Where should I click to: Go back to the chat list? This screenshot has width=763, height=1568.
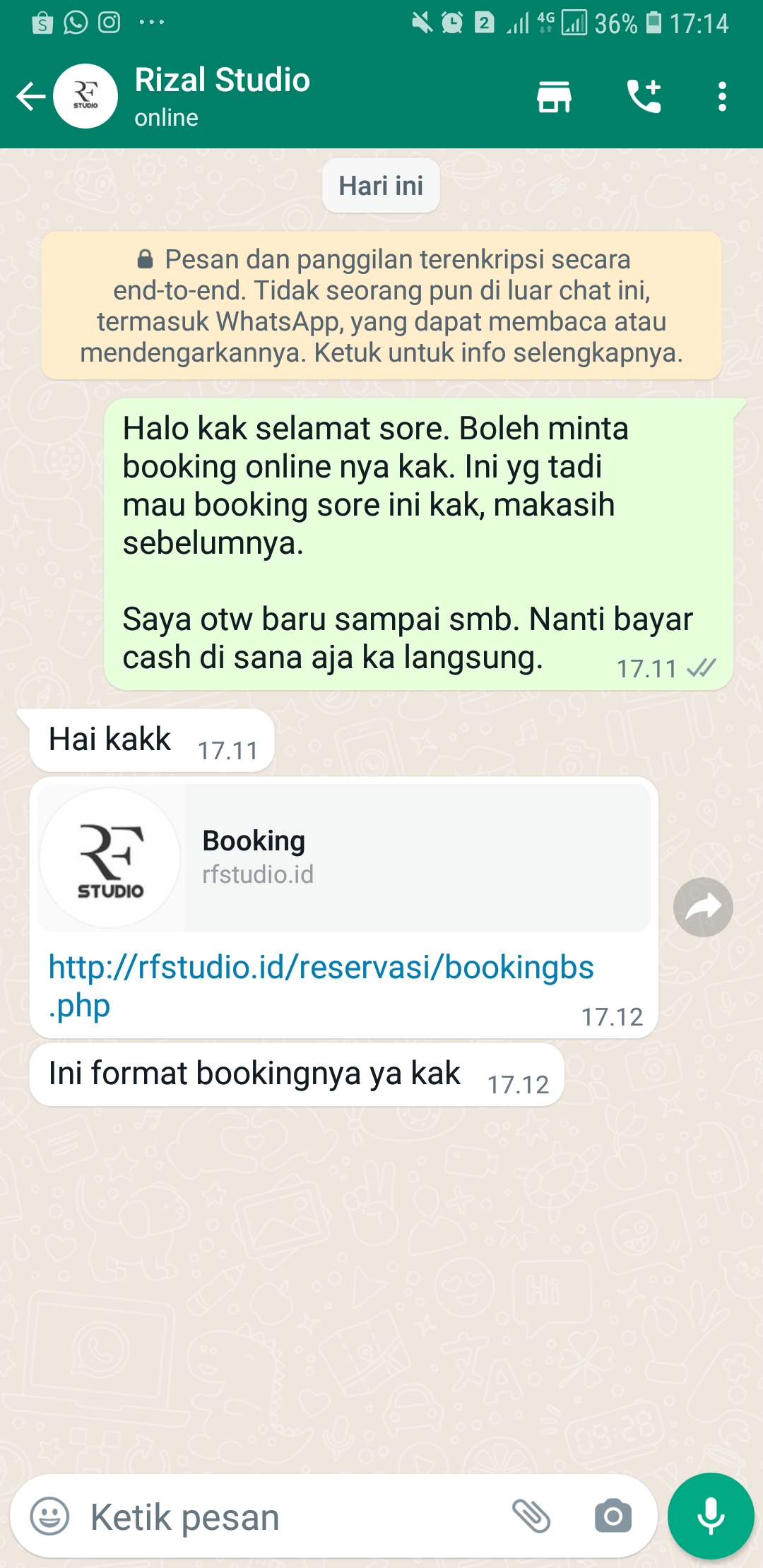click(31, 97)
